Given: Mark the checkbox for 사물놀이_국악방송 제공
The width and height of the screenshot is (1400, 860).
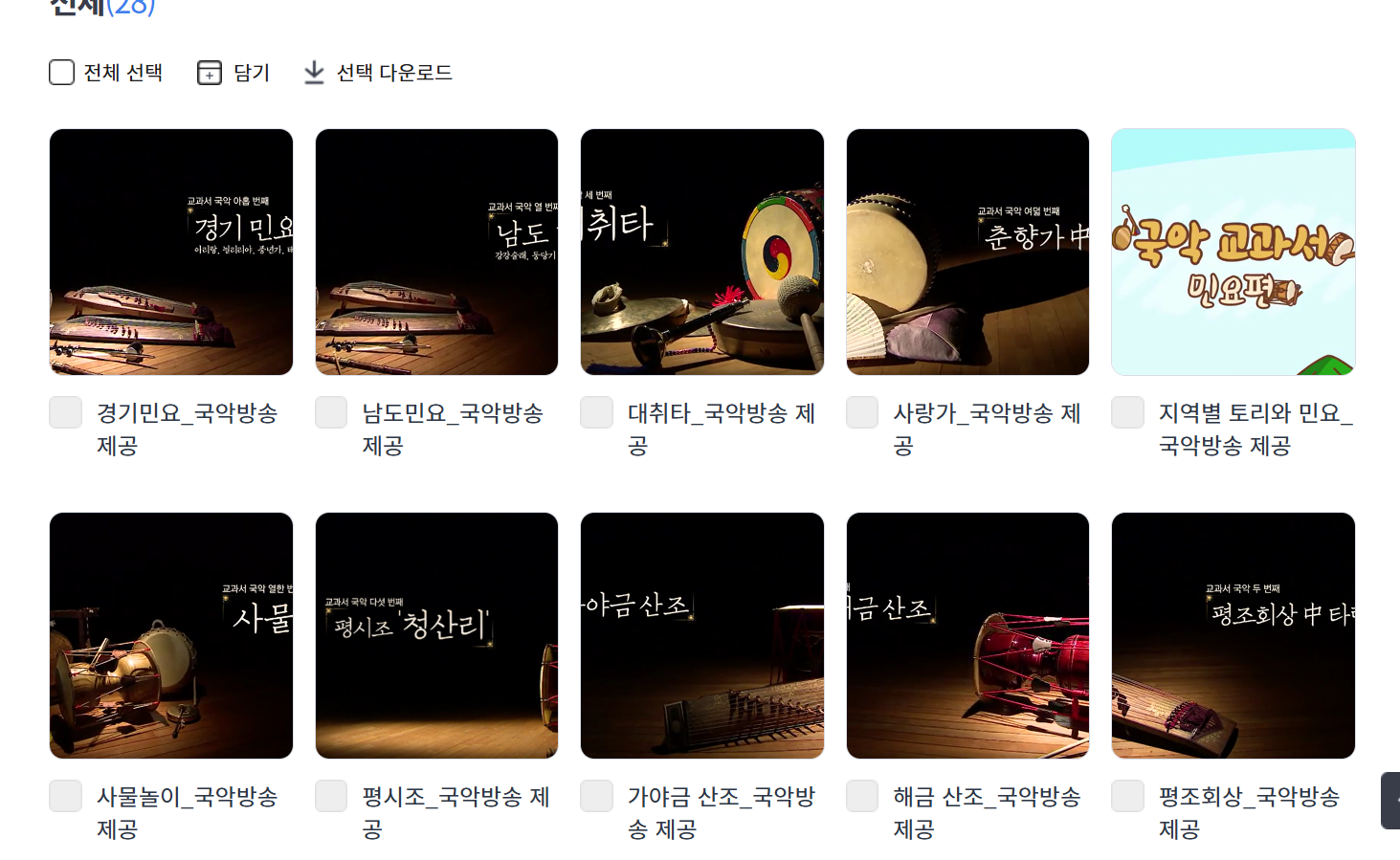Looking at the screenshot, I should [x=66, y=796].
